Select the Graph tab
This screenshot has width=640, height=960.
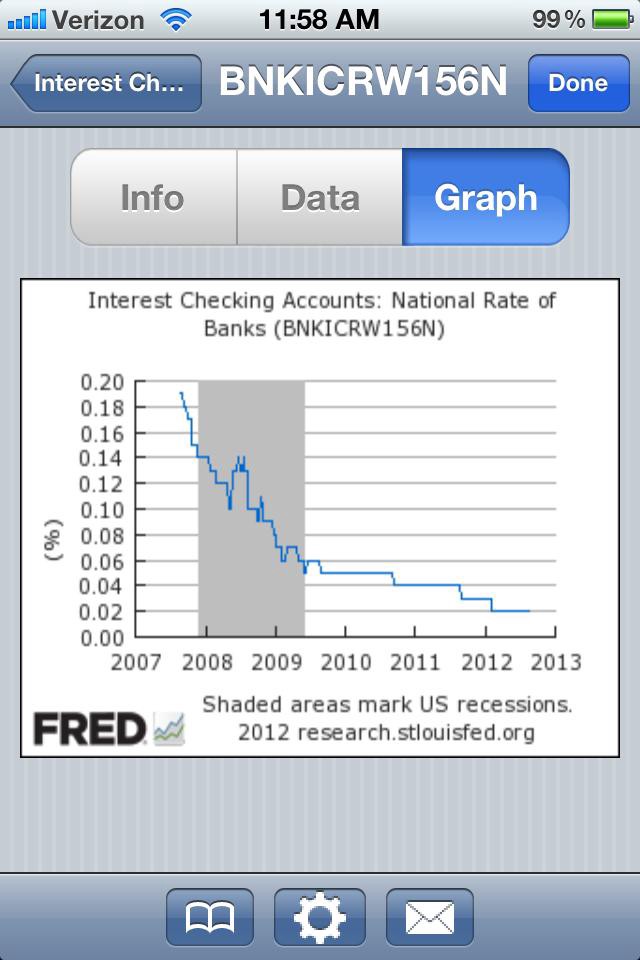tap(486, 197)
